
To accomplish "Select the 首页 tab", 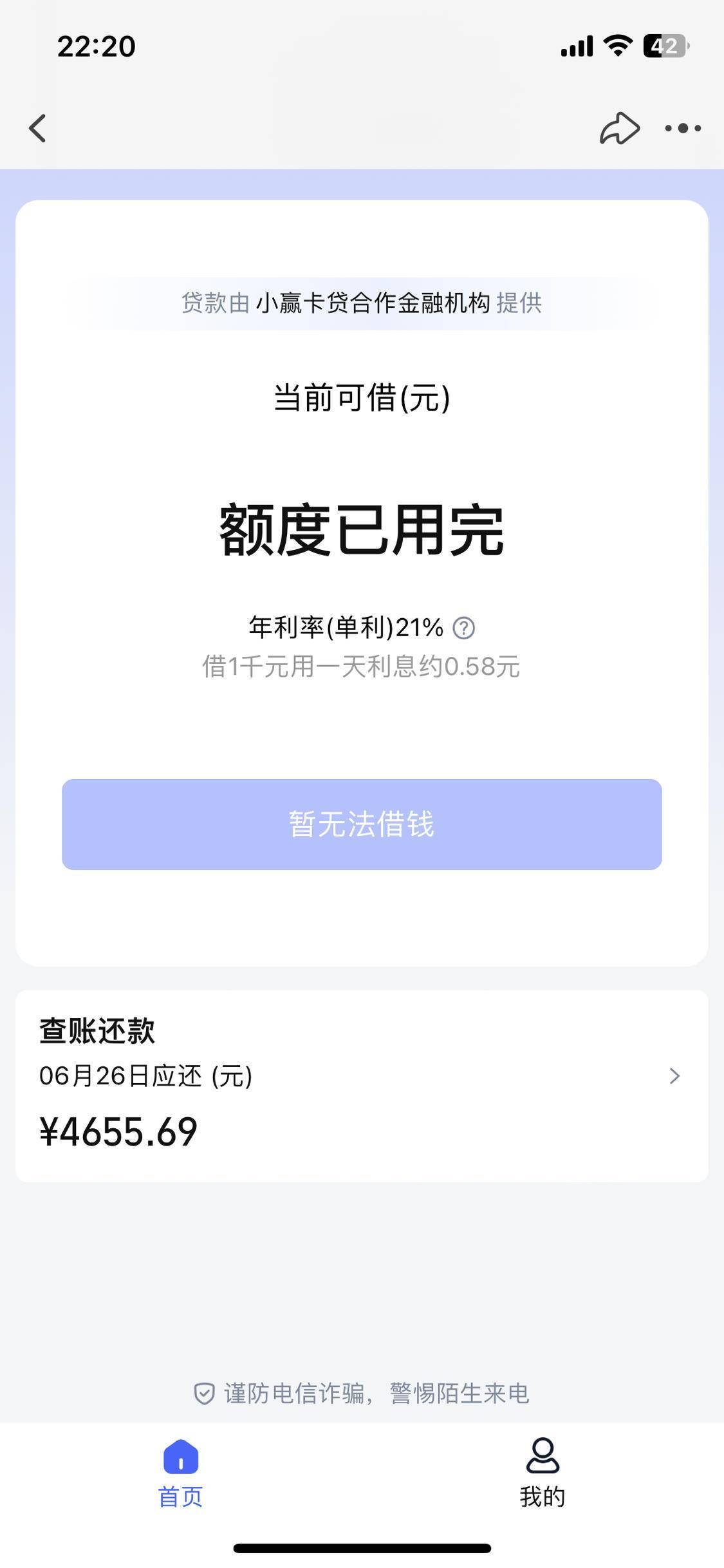I will coord(181,1473).
